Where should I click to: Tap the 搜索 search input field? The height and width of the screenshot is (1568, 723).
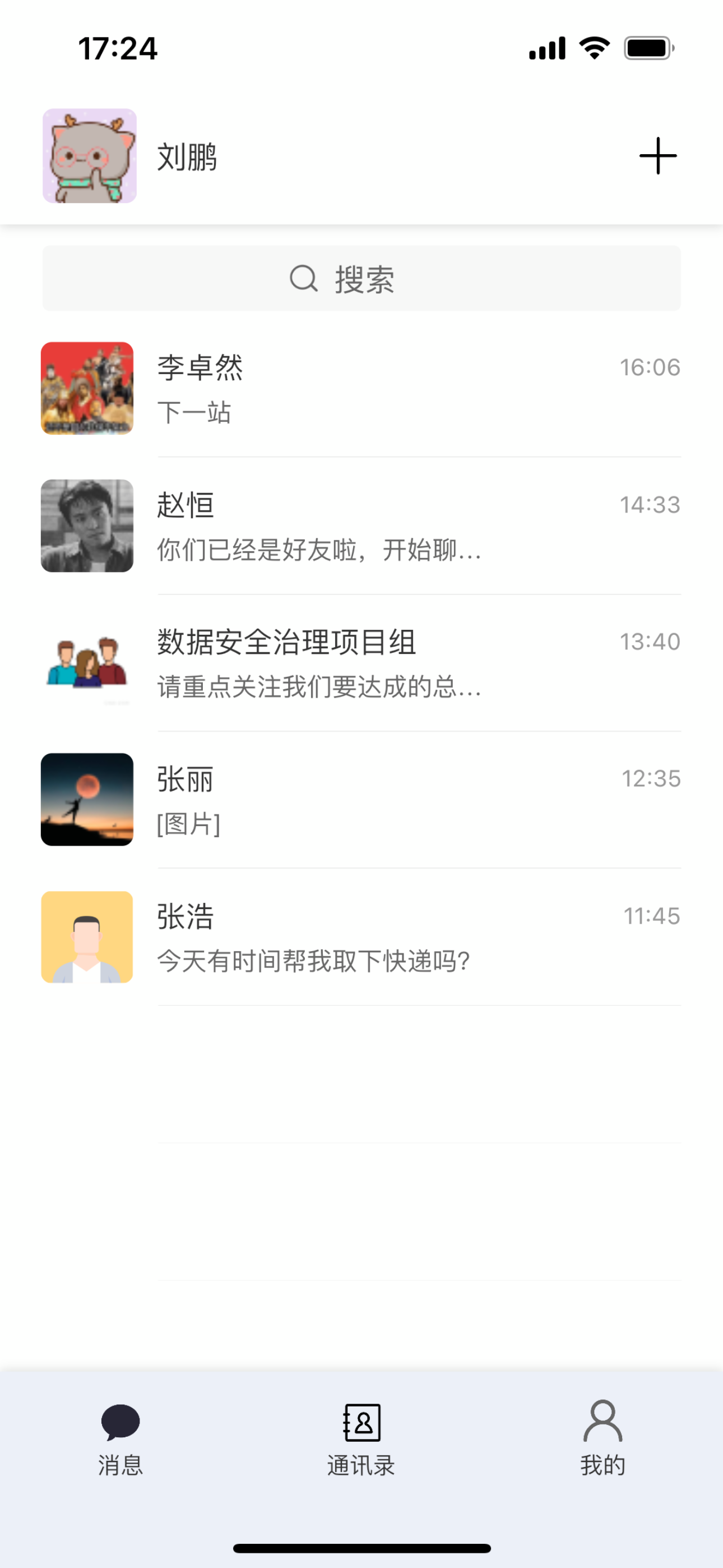click(361, 280)
